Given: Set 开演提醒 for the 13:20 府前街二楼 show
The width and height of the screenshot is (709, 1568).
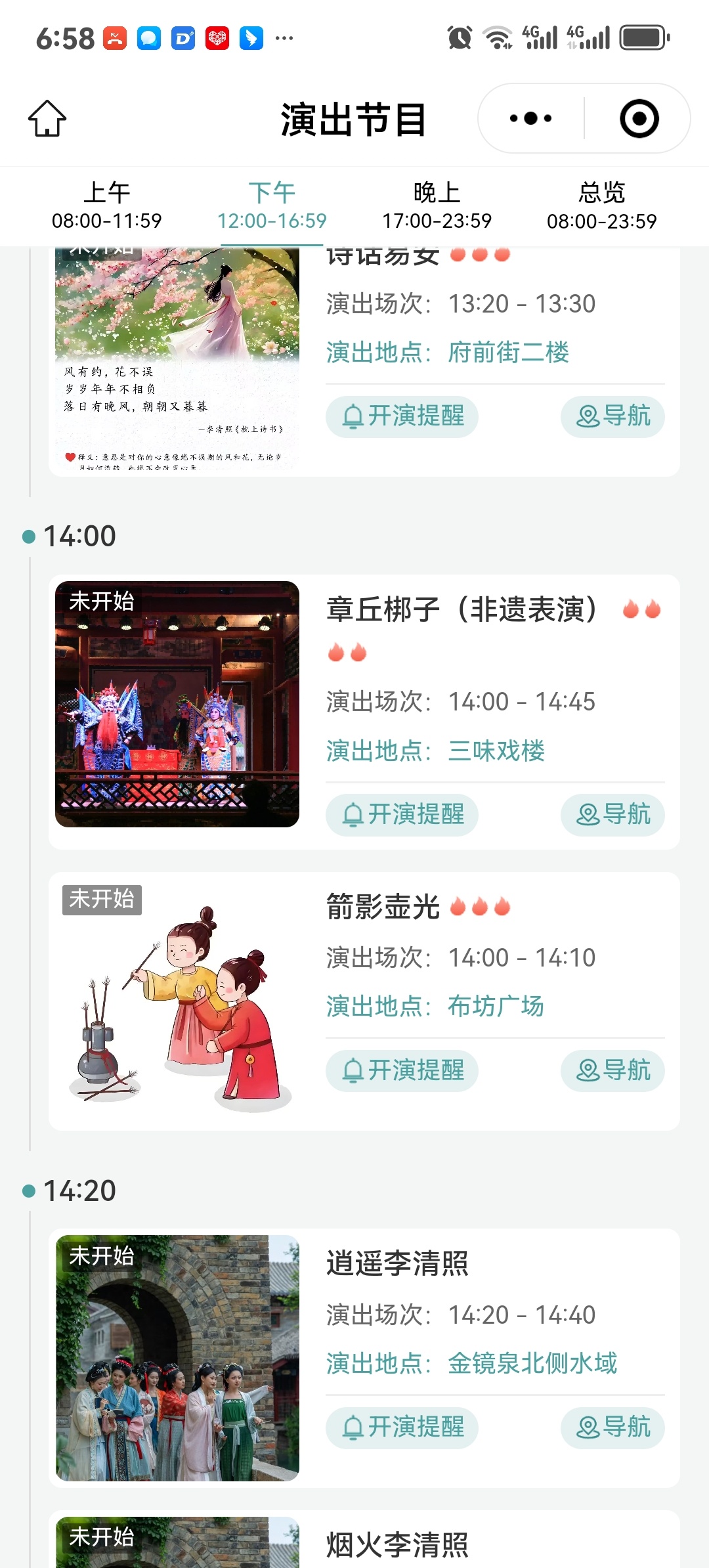Looking at the screenshot, I should tap(402, 416).
